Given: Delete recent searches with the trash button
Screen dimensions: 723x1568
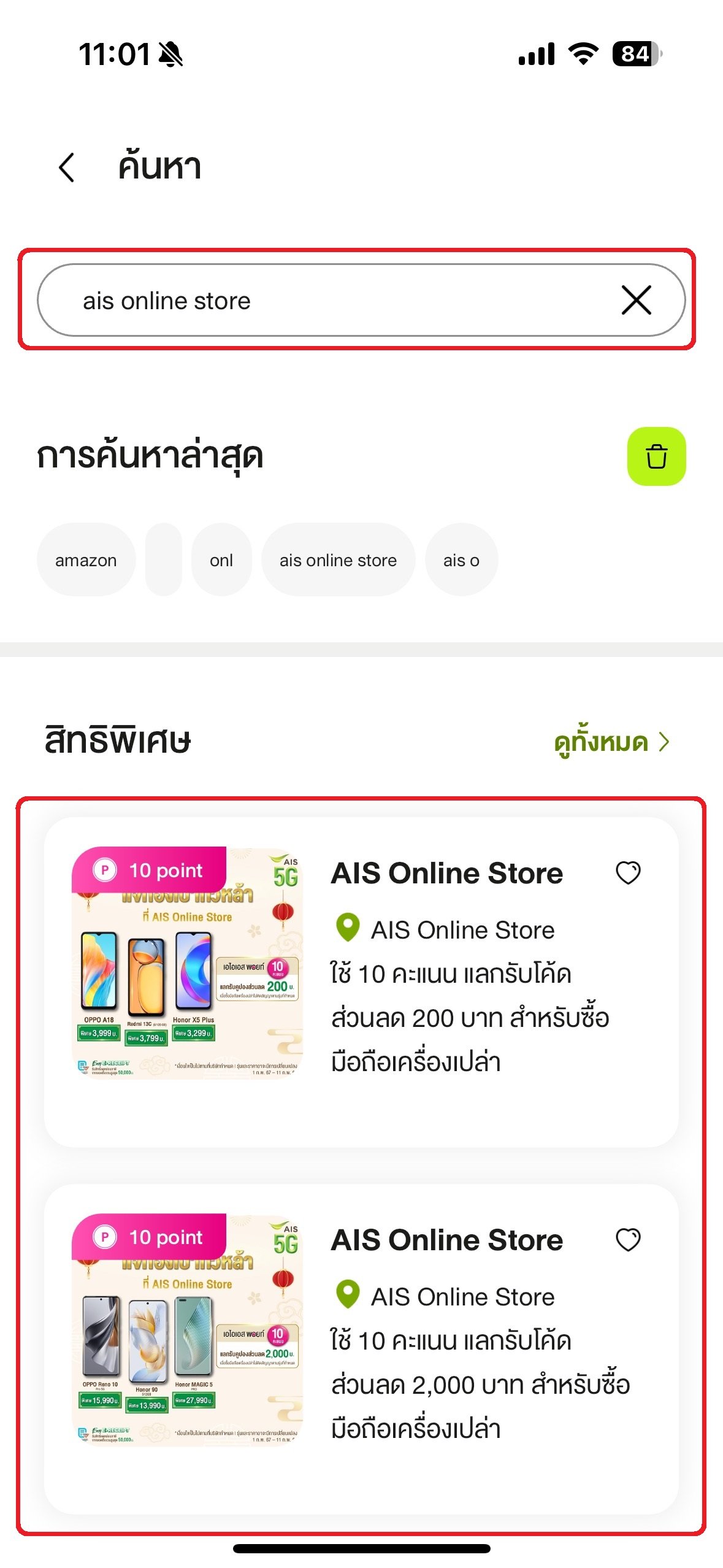Looking at the screenshot, I should tap(656, 456).
